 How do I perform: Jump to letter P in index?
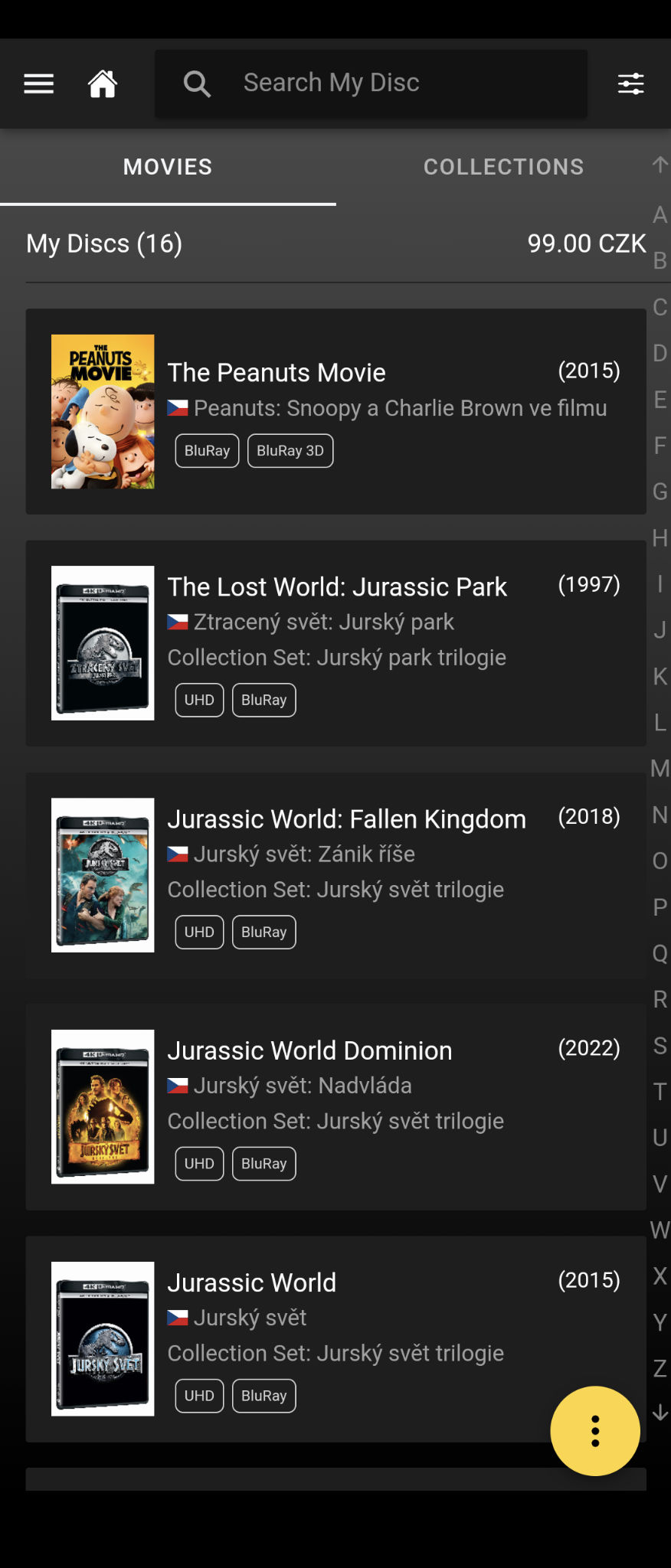660,907
